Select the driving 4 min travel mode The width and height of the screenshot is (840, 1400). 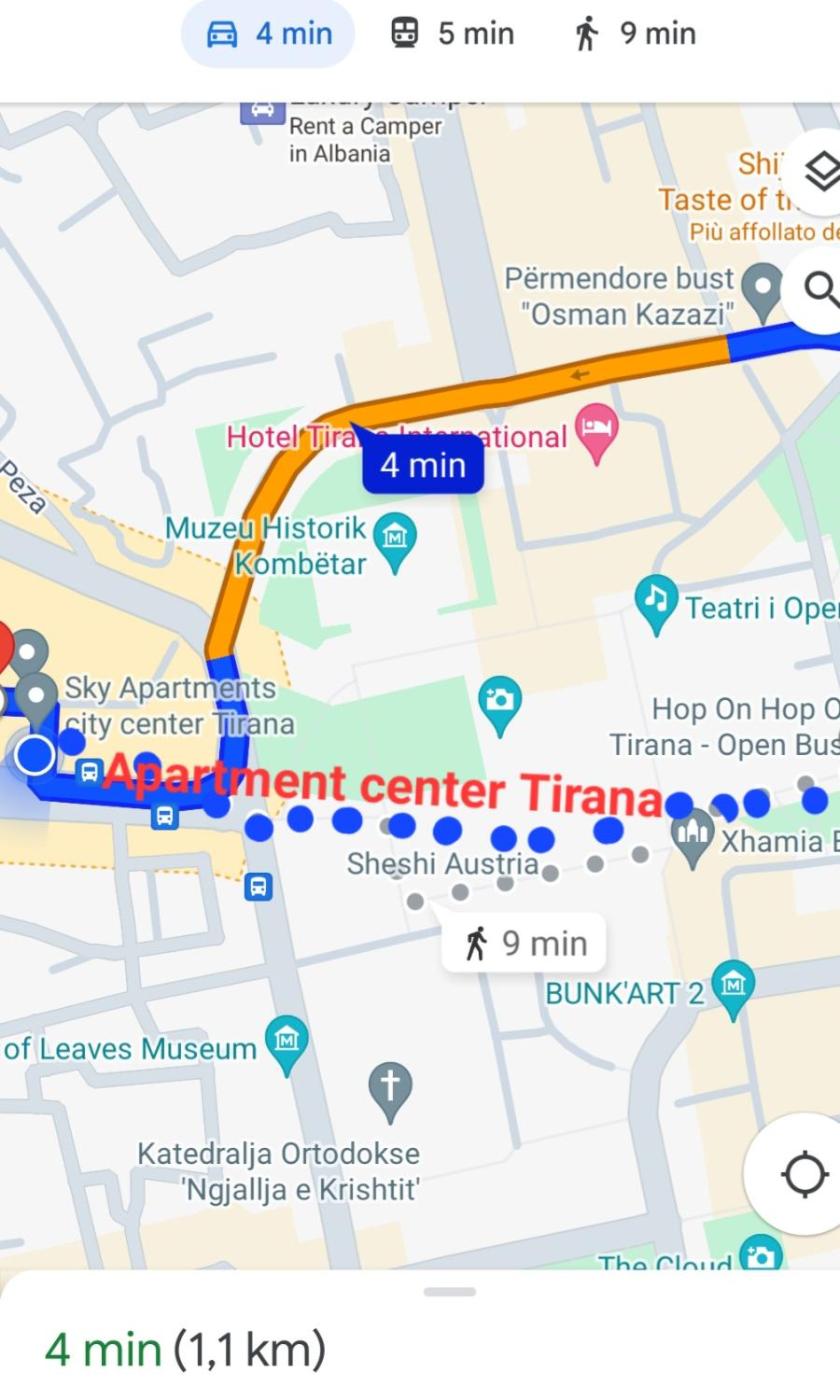(268, 34)
